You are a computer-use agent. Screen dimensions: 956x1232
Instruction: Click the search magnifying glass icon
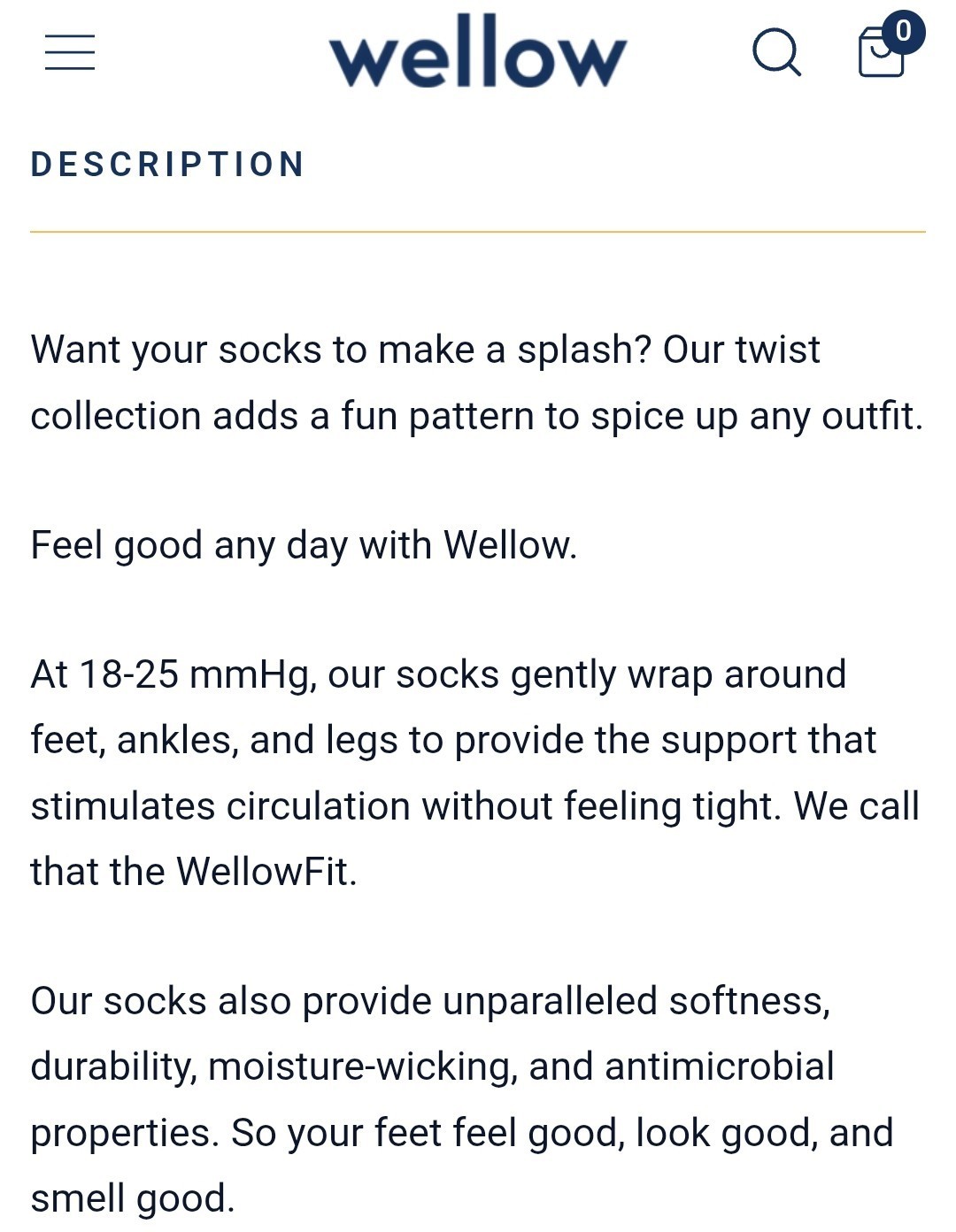click(777, 56)
